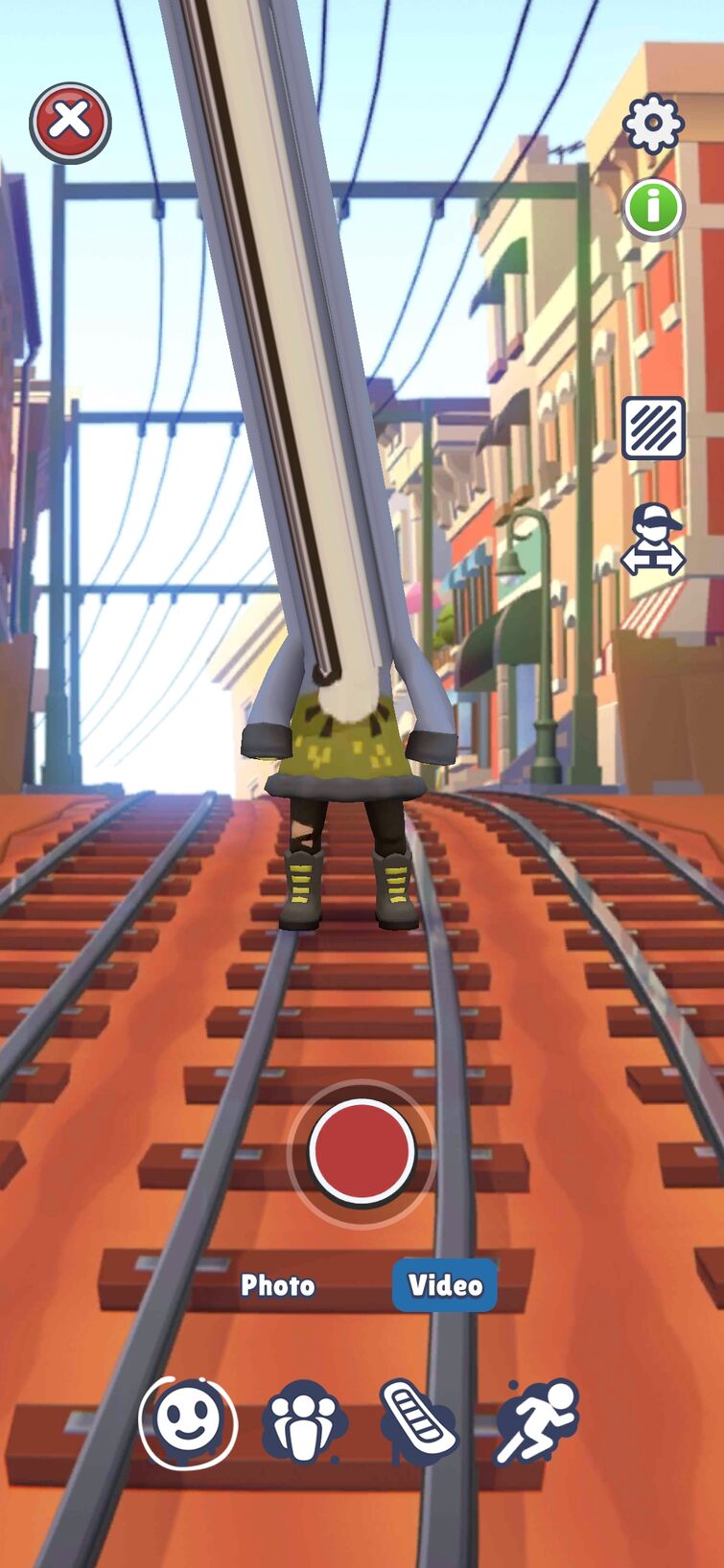Start recording with the red button
Screen dimensions: 724x1568
[x=362, y=1152]
